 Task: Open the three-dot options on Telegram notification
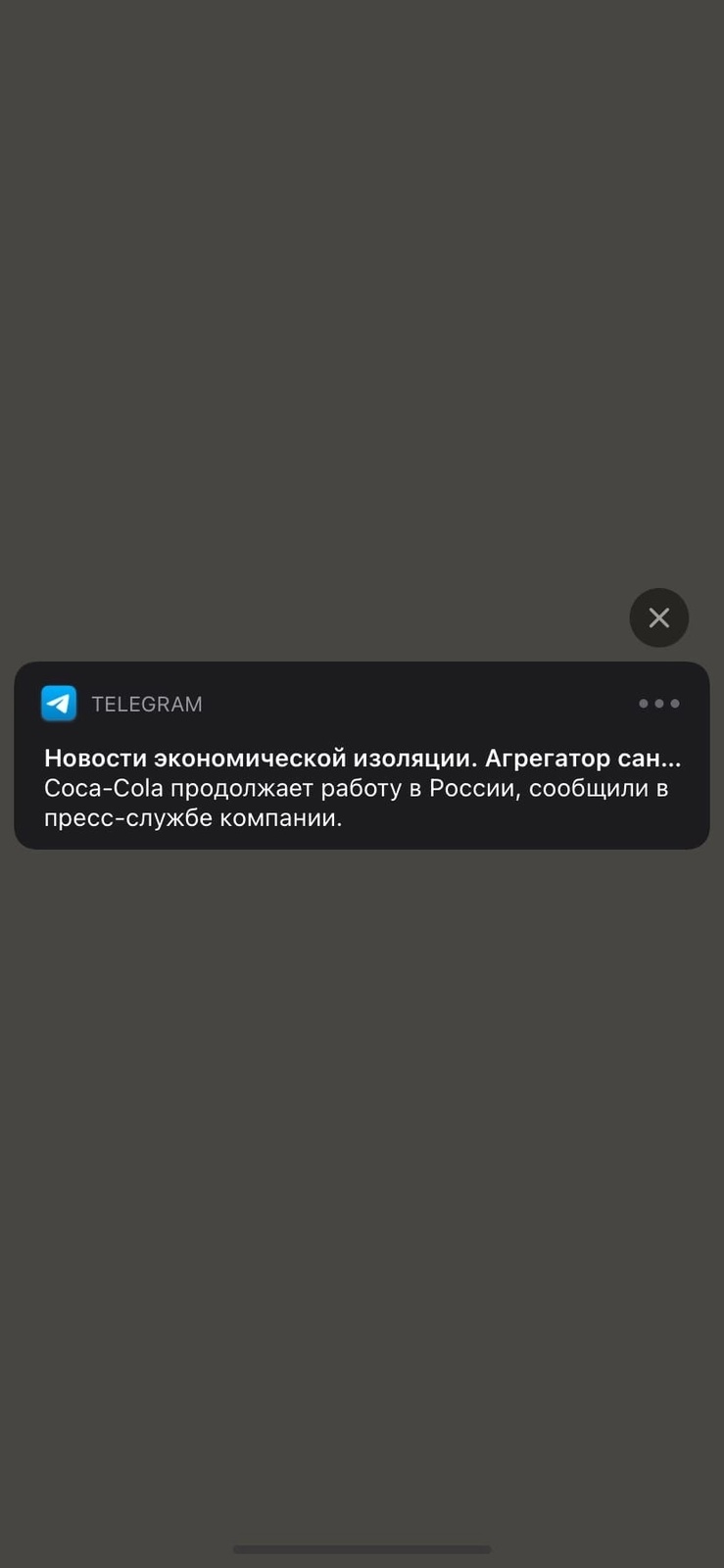click(x=658, y=704)
